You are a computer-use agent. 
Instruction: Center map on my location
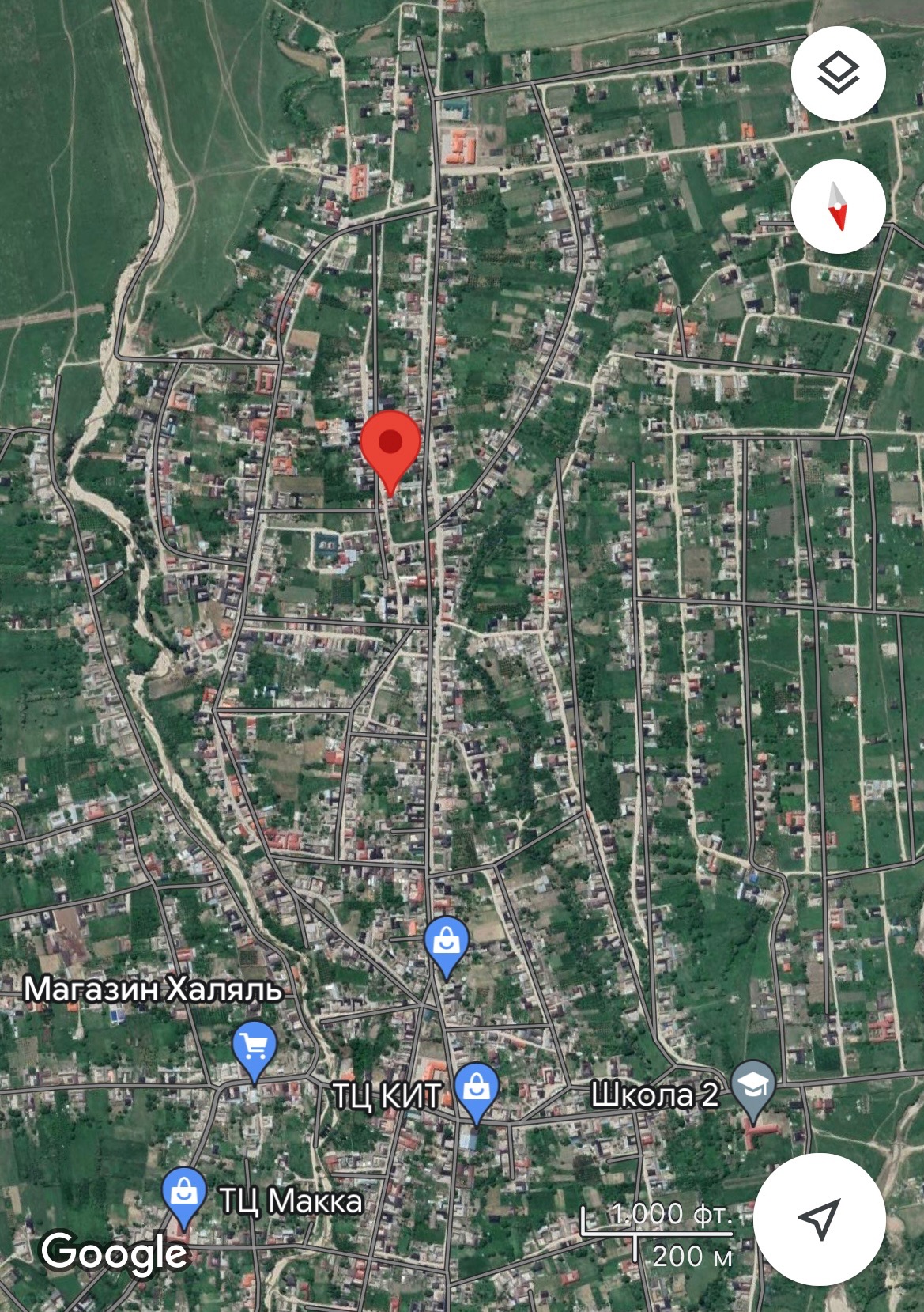[x=819, y=1219]
